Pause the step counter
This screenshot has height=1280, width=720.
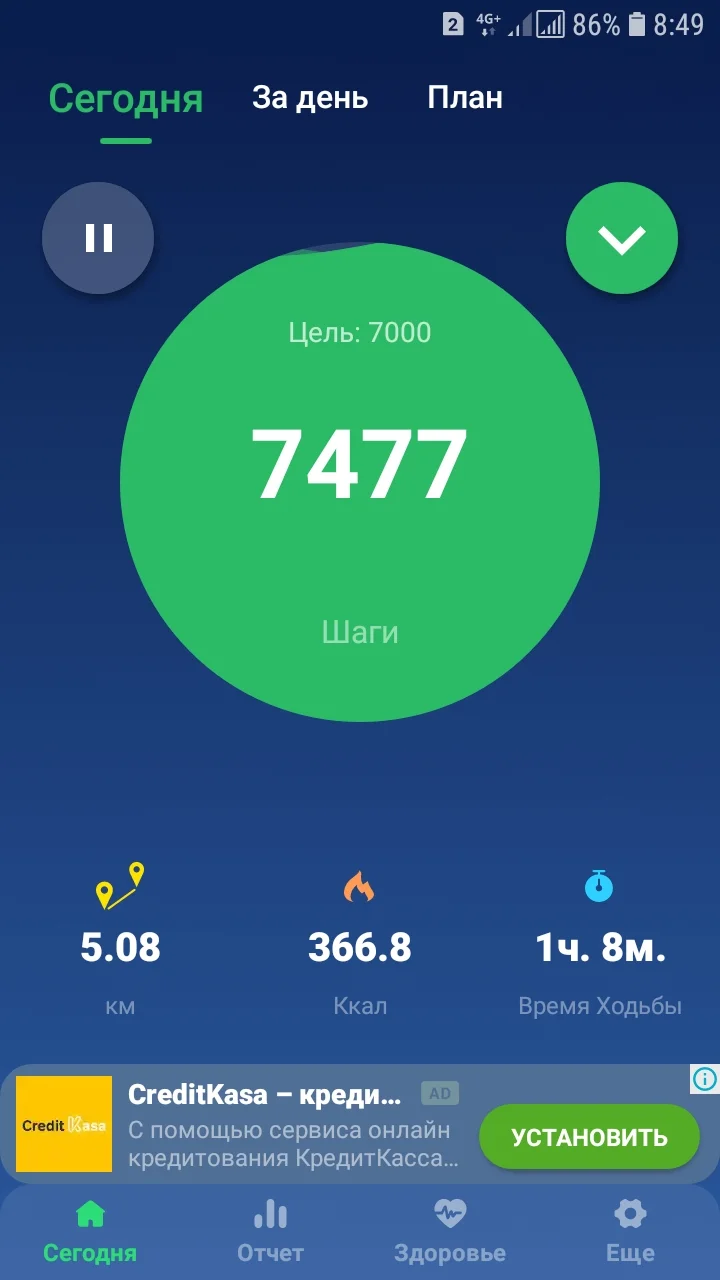coord(97,237)
